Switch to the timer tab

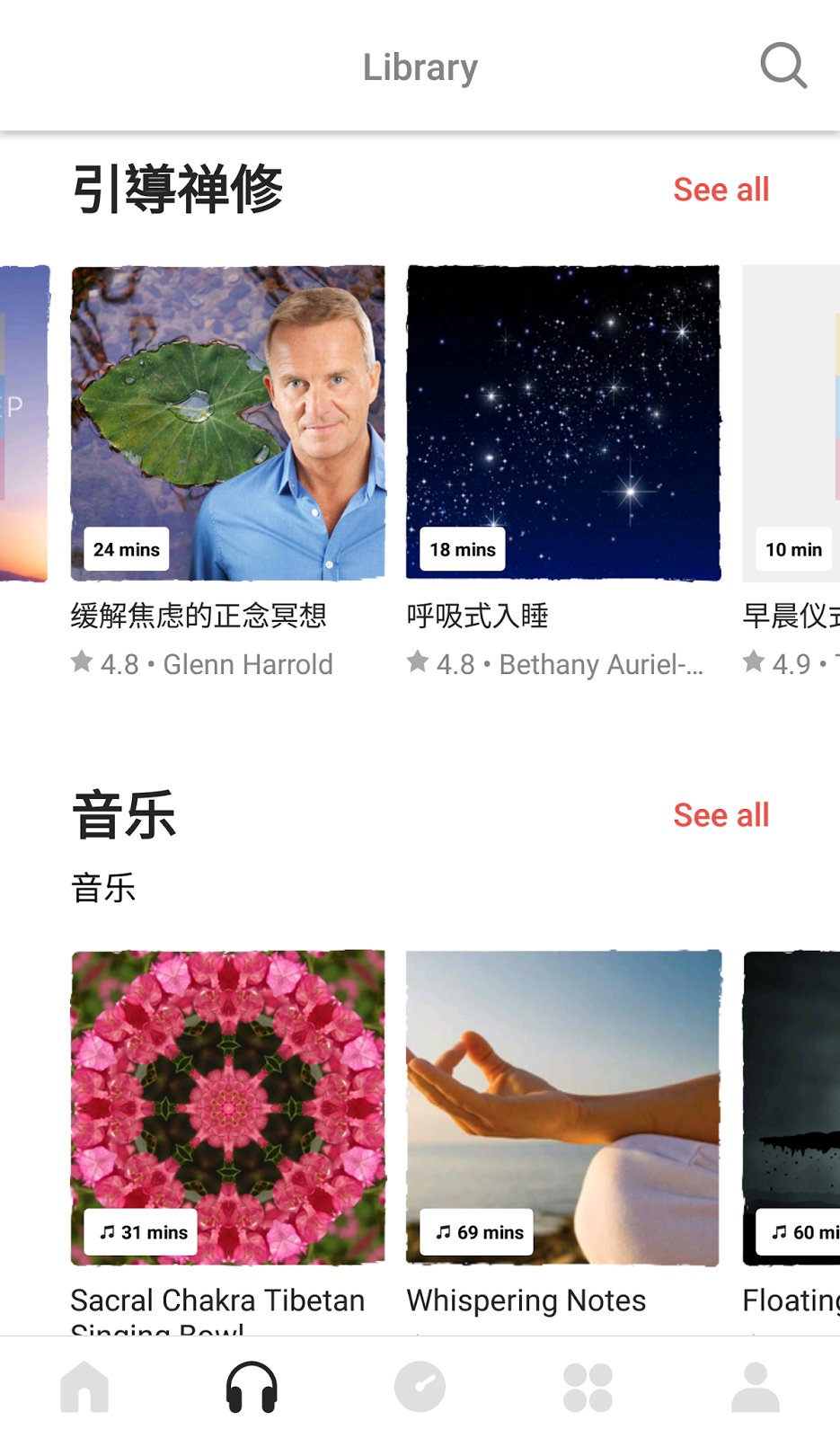pos(420,1387)
